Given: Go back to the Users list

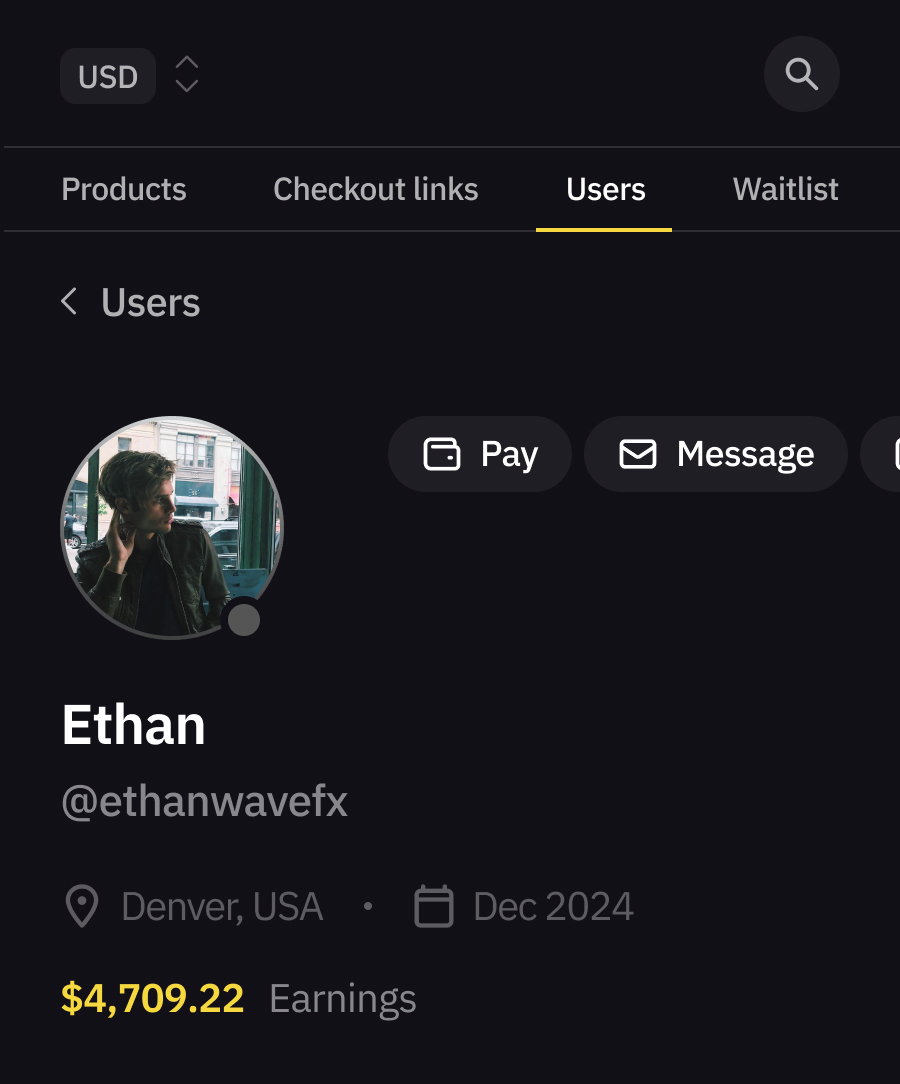Looking at the screenshot, I should click(x=131, y=302).
